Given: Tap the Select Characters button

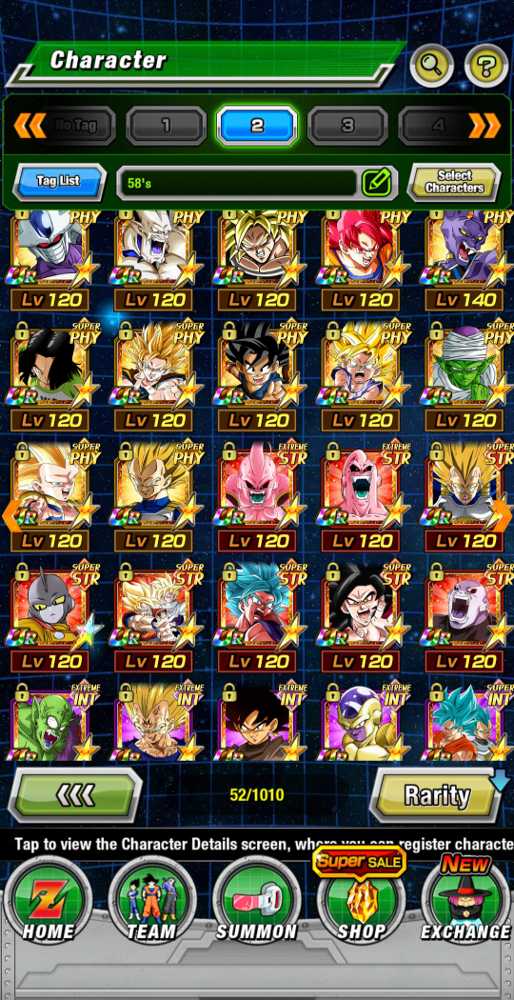Looking at the screenshot, I should coord(454,182).
